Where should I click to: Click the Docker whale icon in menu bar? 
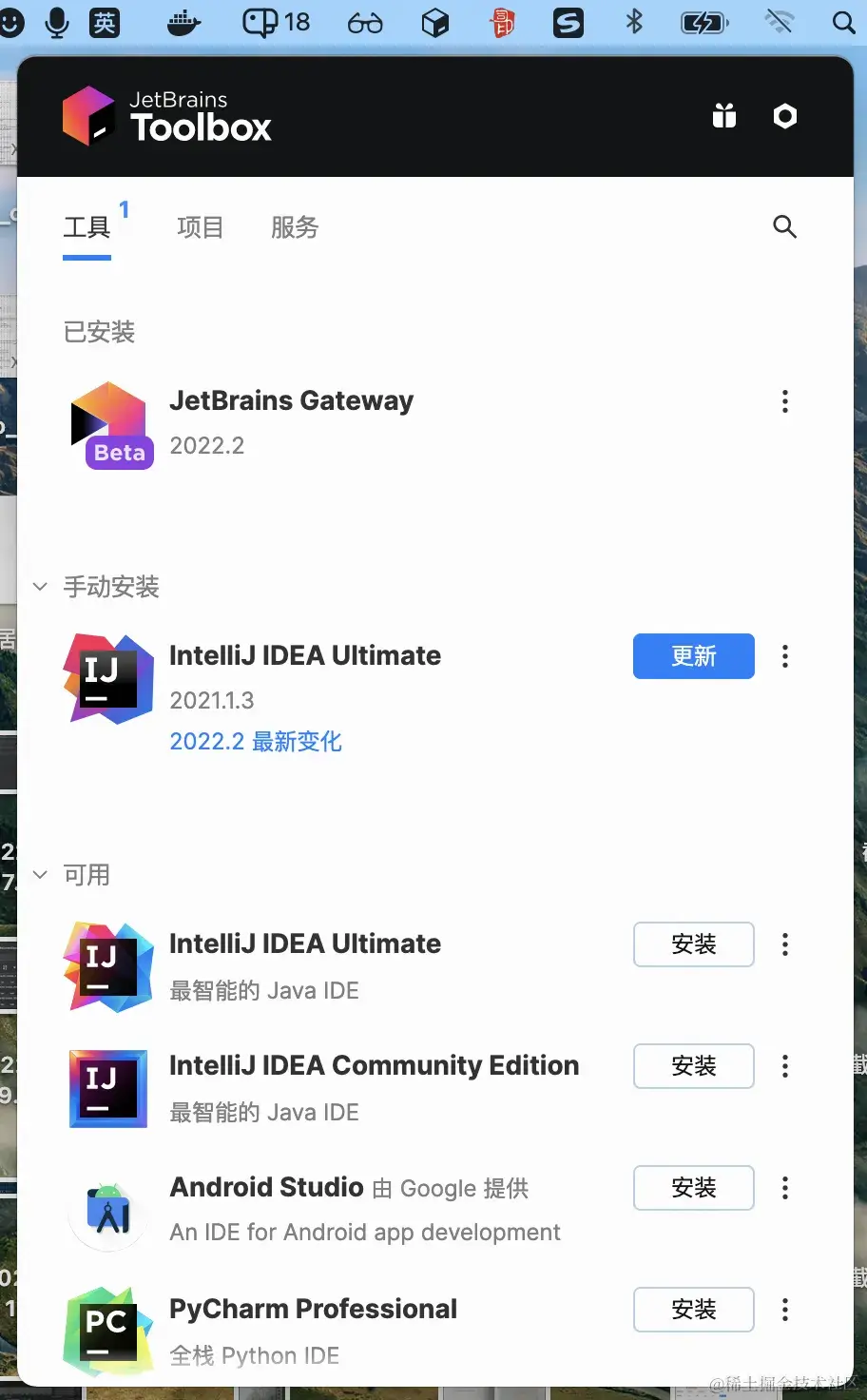pos(183,23)
